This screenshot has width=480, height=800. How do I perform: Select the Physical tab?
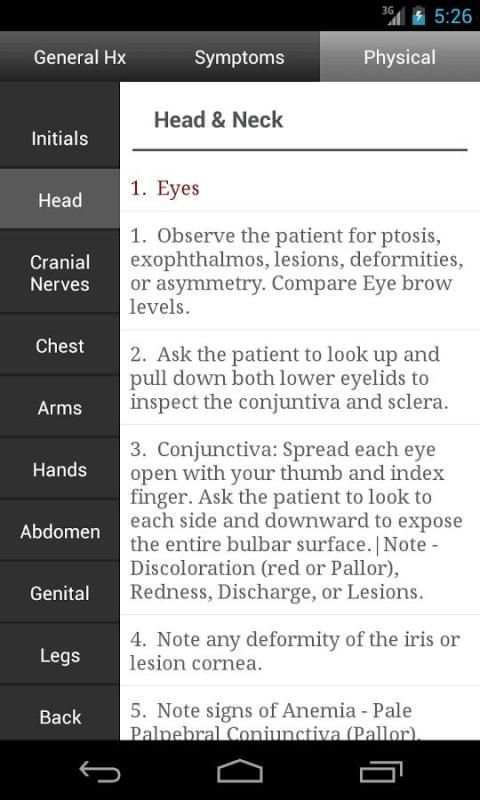400,57
